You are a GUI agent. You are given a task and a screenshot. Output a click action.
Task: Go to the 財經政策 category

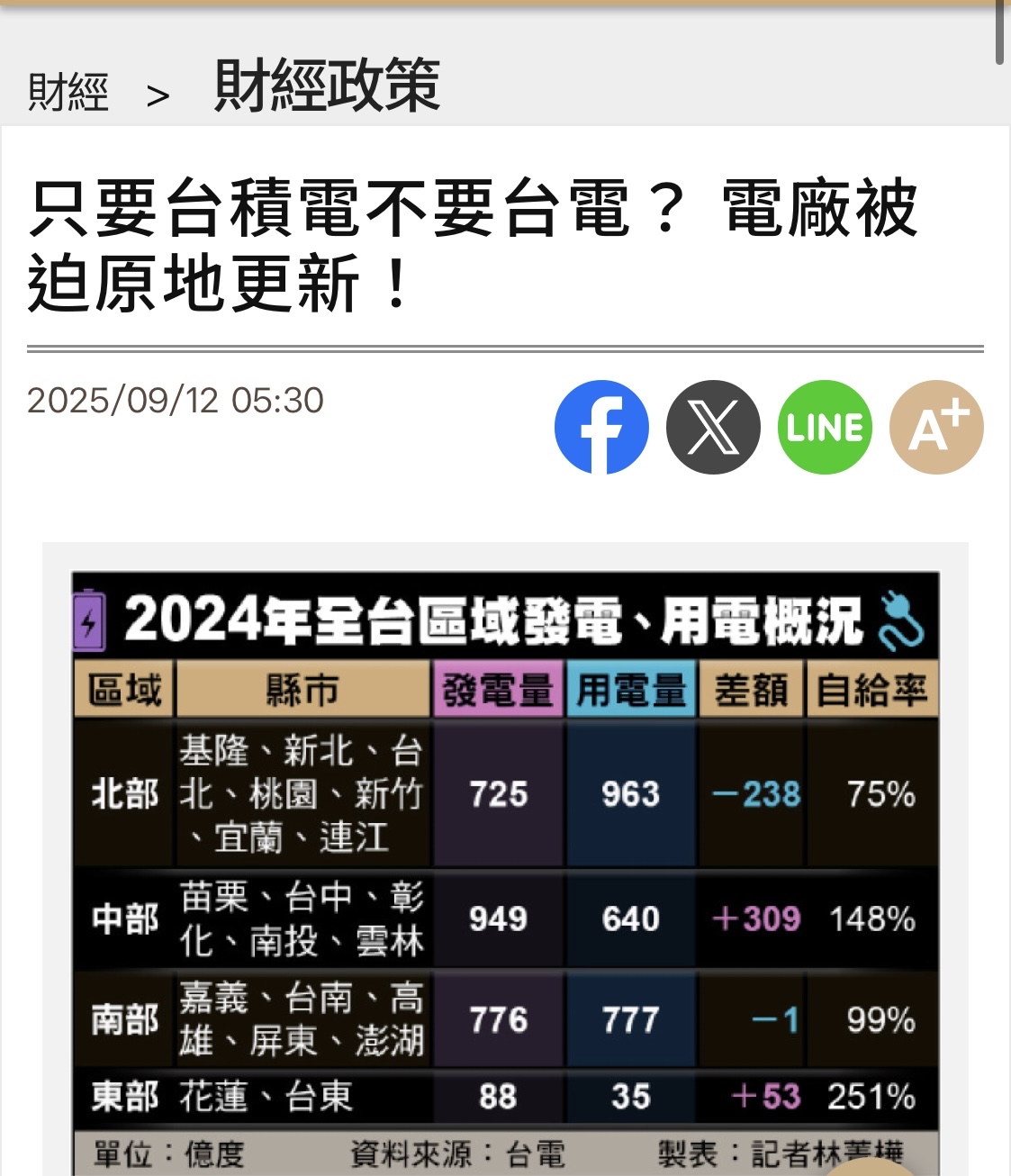[x=327, y=86]
